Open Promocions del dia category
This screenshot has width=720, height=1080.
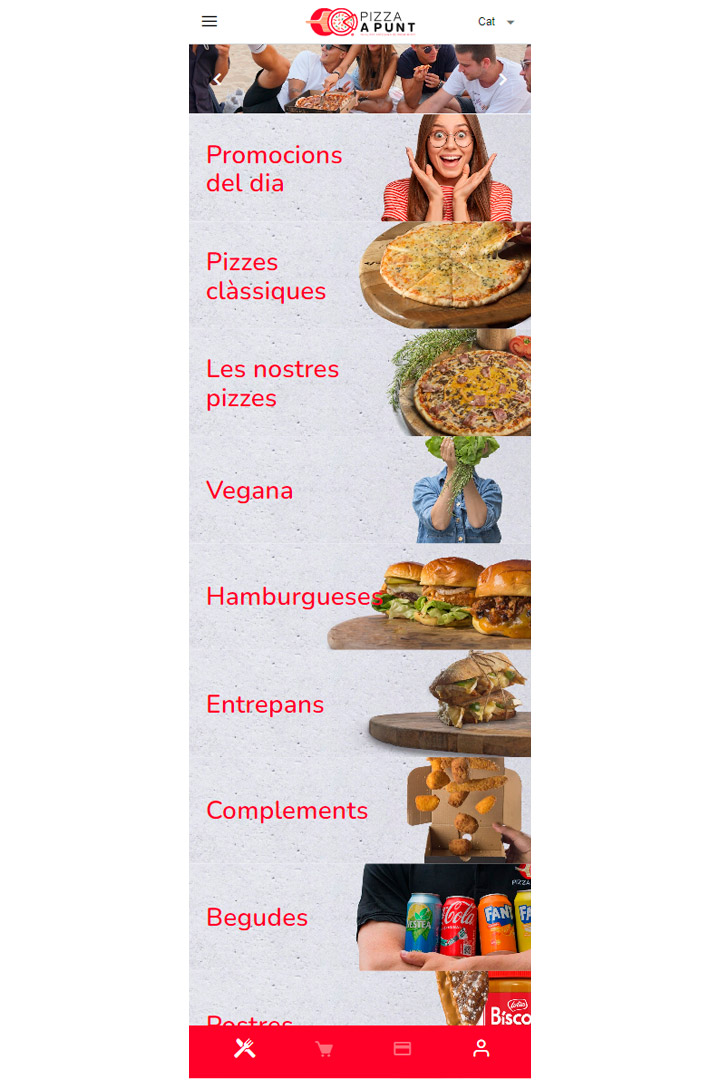[359, 168]
